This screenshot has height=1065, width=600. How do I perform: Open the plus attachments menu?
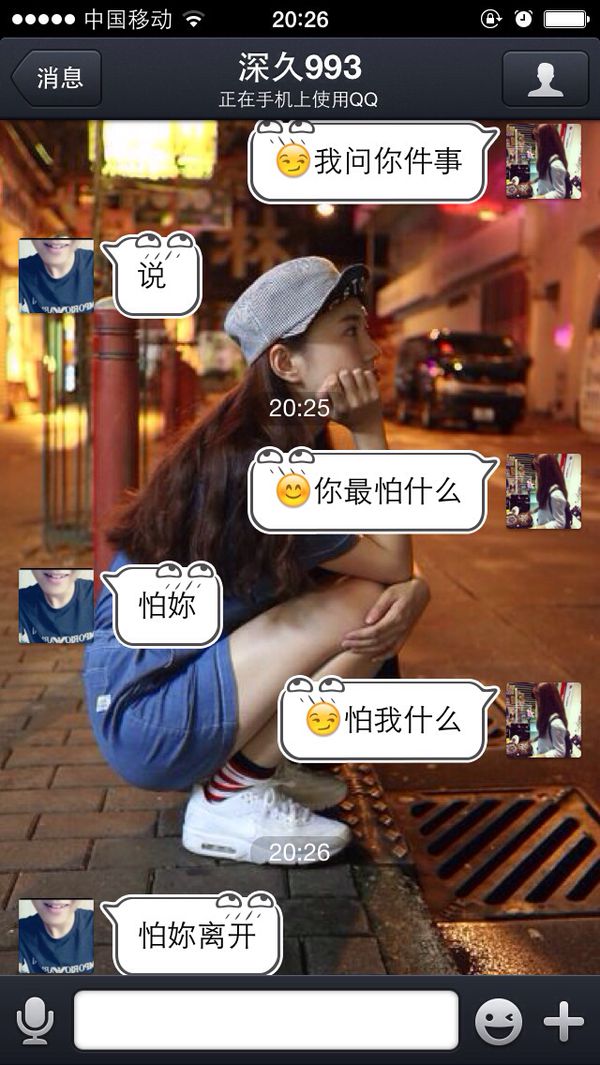(x=563, y=1021)
